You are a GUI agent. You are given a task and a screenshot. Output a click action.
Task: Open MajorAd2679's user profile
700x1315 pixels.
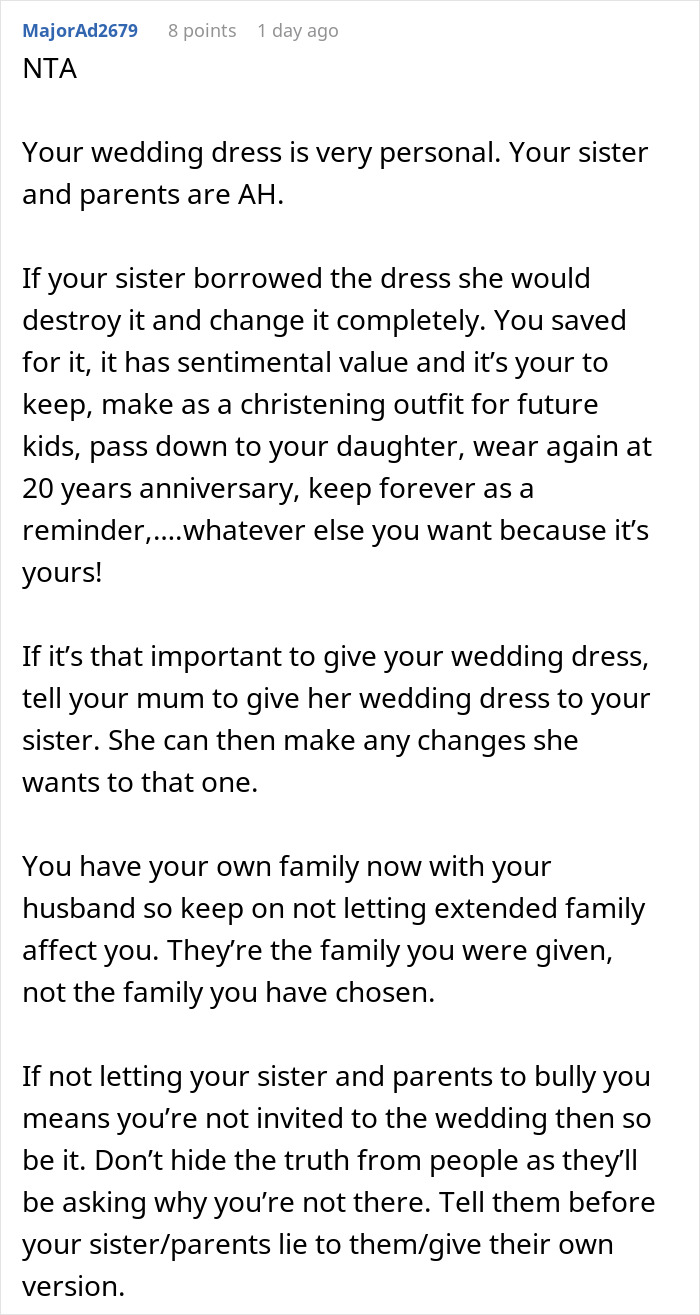coord(78,31)
